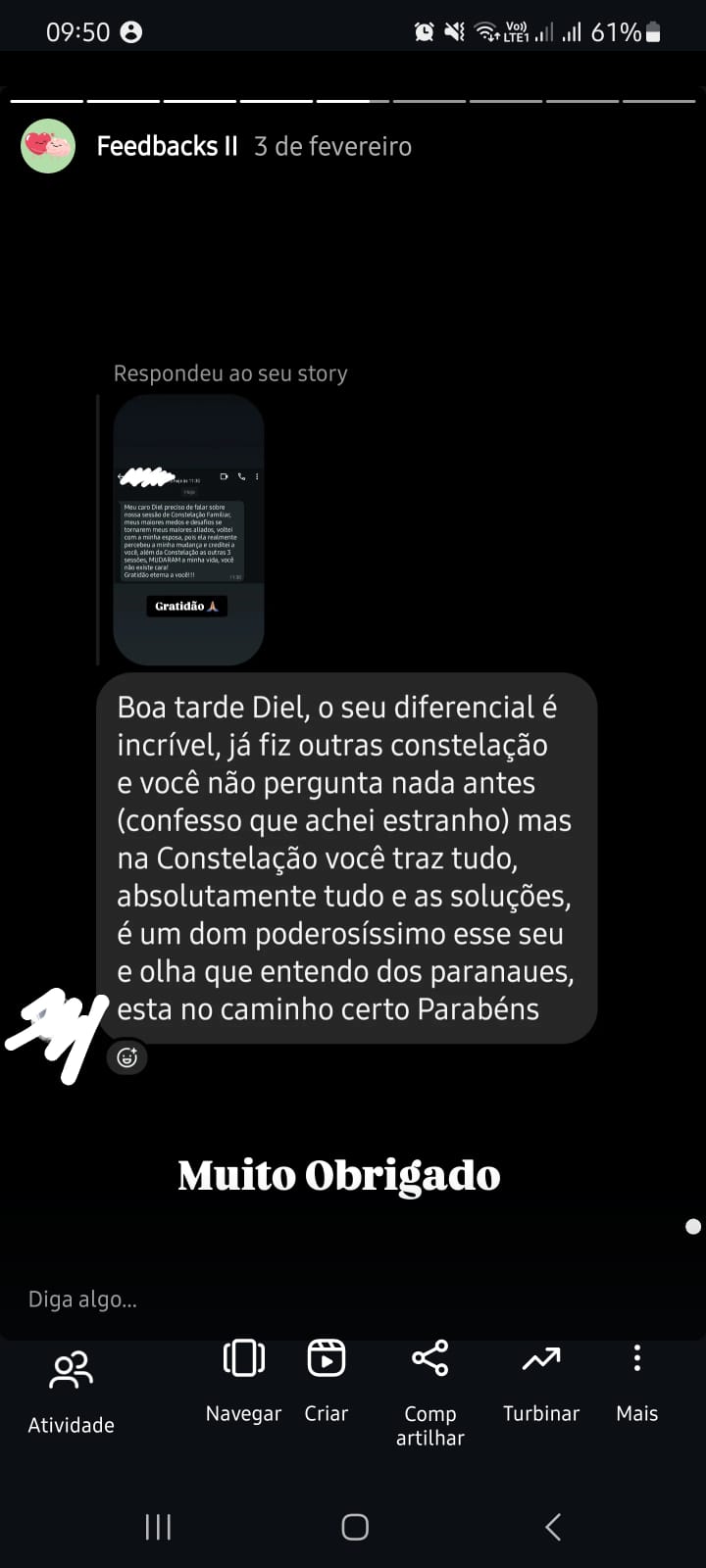Viewport: 706px width, 1568px height.
Task: Share this story via Compartilhar
Action: pyautogui.click(x=429, y=1392)
